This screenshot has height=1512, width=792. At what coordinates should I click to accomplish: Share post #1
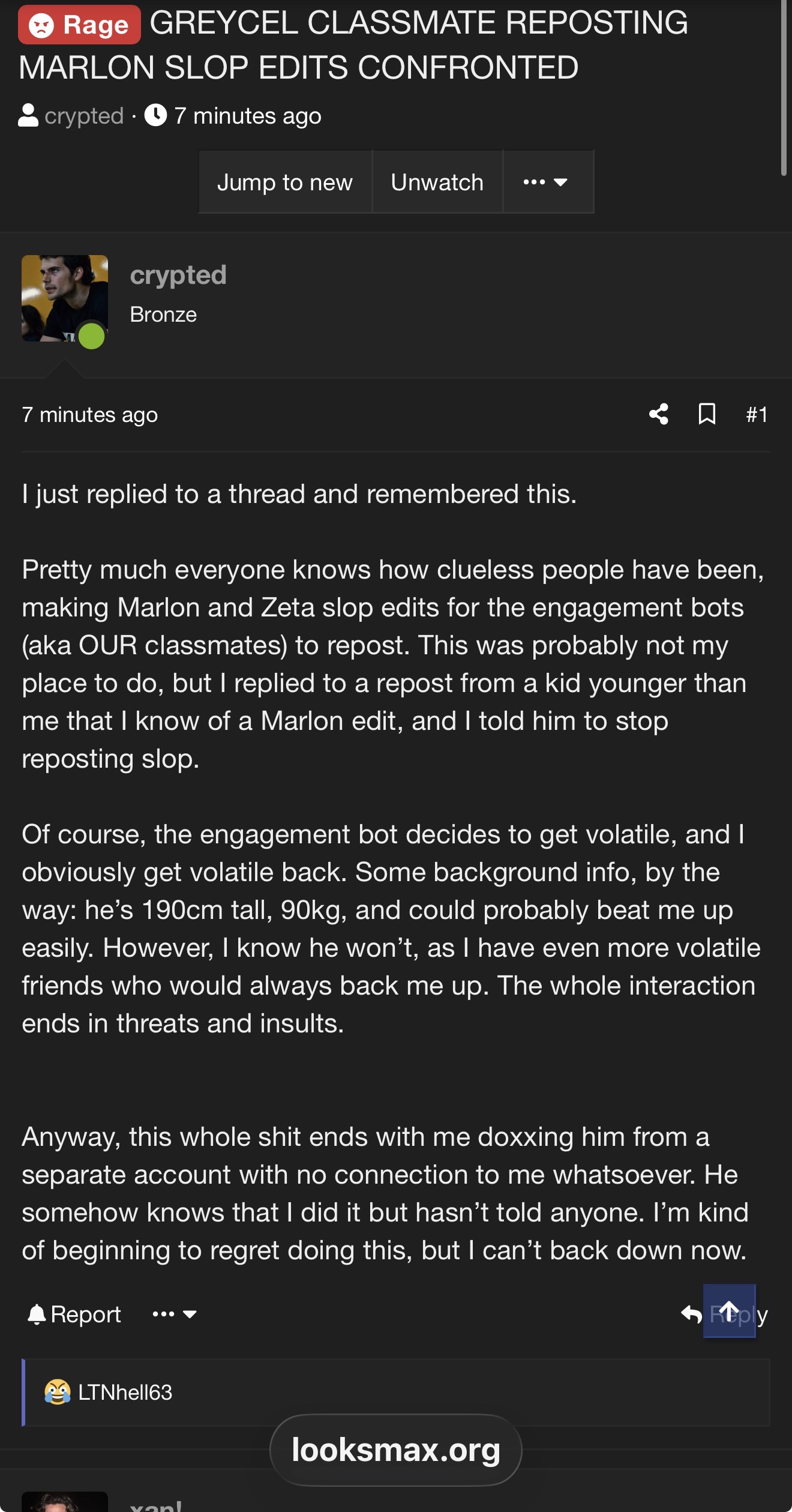pos(658,414)
